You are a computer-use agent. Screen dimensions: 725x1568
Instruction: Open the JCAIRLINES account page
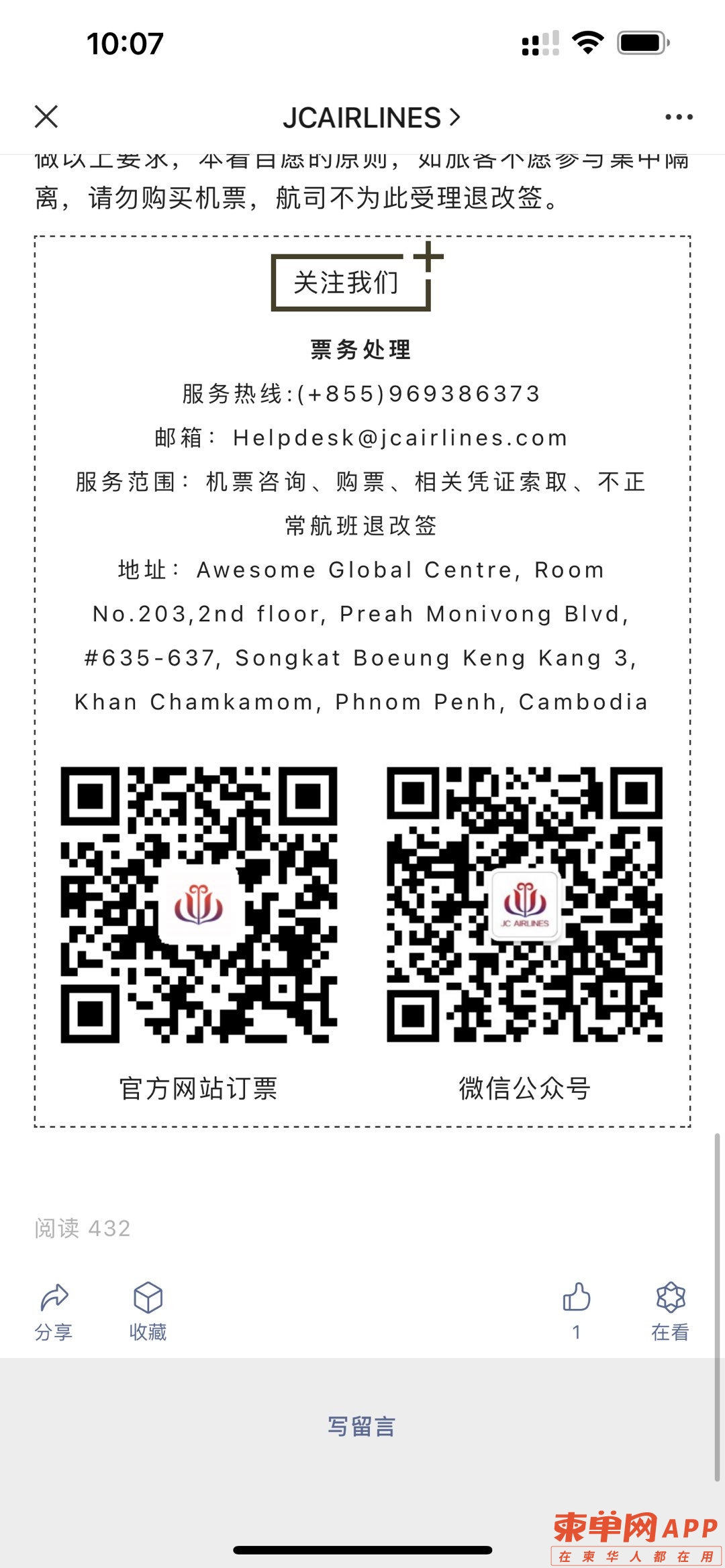pos(371,118)
